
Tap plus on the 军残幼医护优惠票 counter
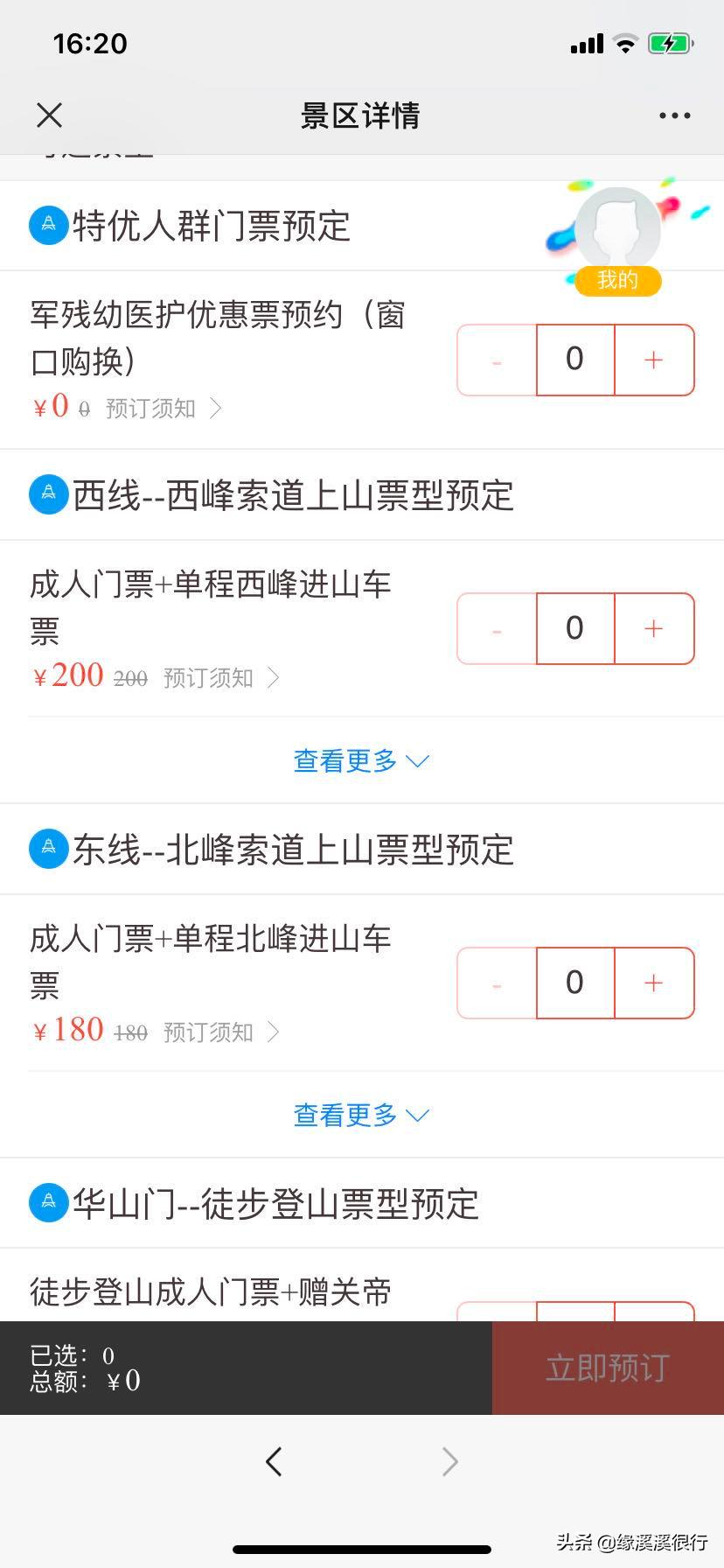(653, 360)
